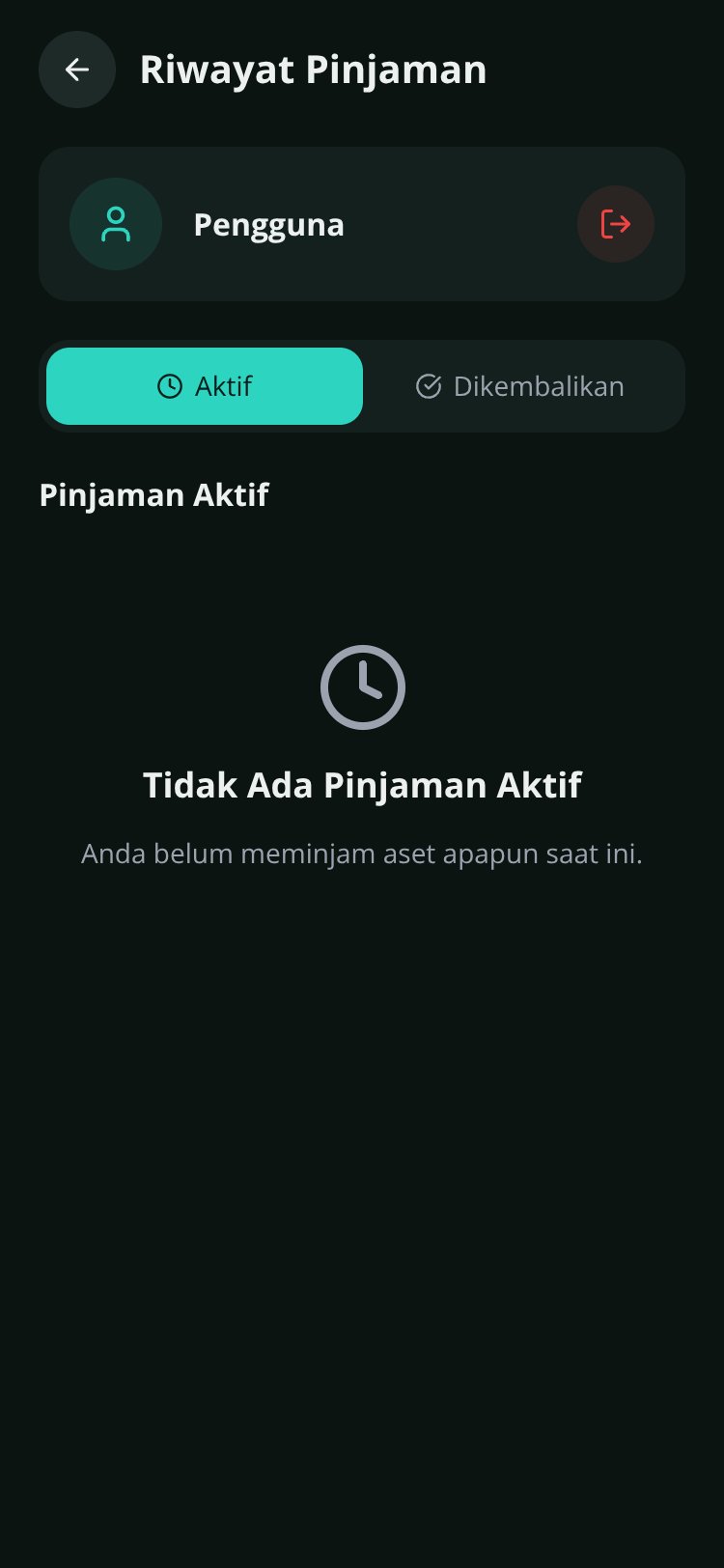This screenshot has height=1568, width=724.
Task: Select the Aktif tab
Action: [205, 386]
